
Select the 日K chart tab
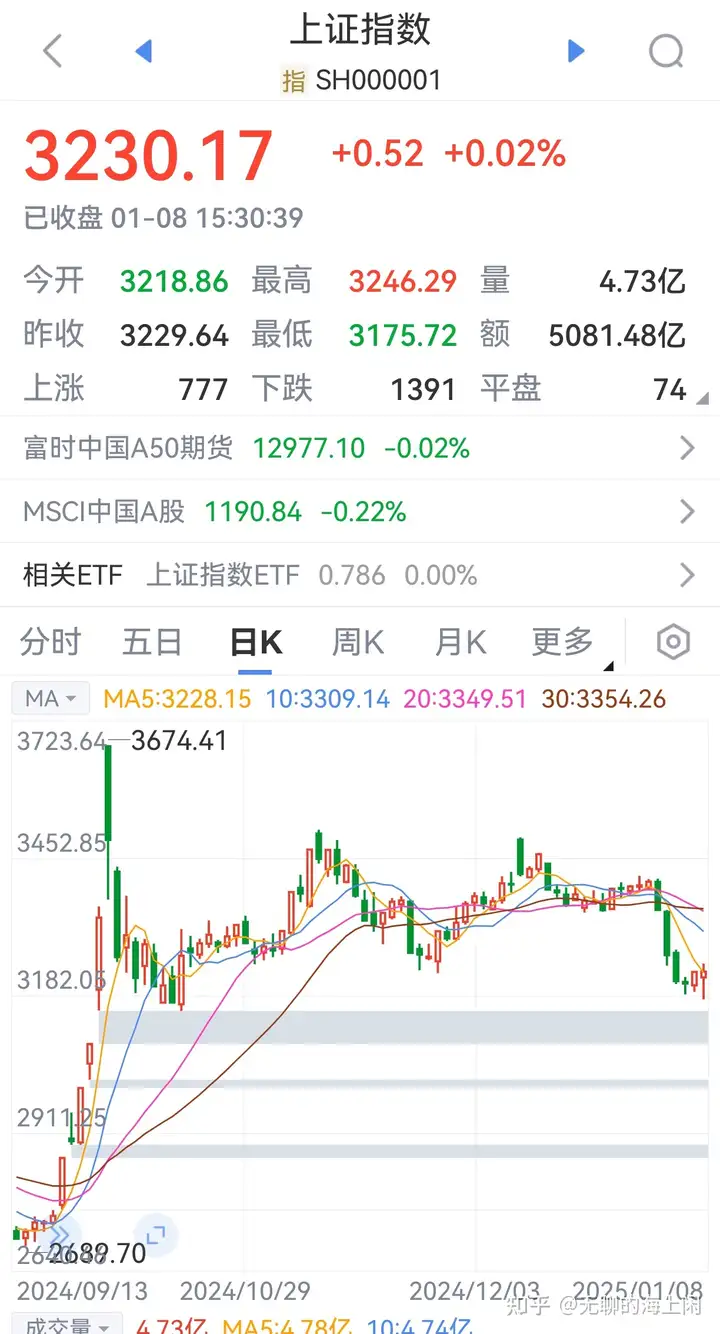[x=256, y=642]
